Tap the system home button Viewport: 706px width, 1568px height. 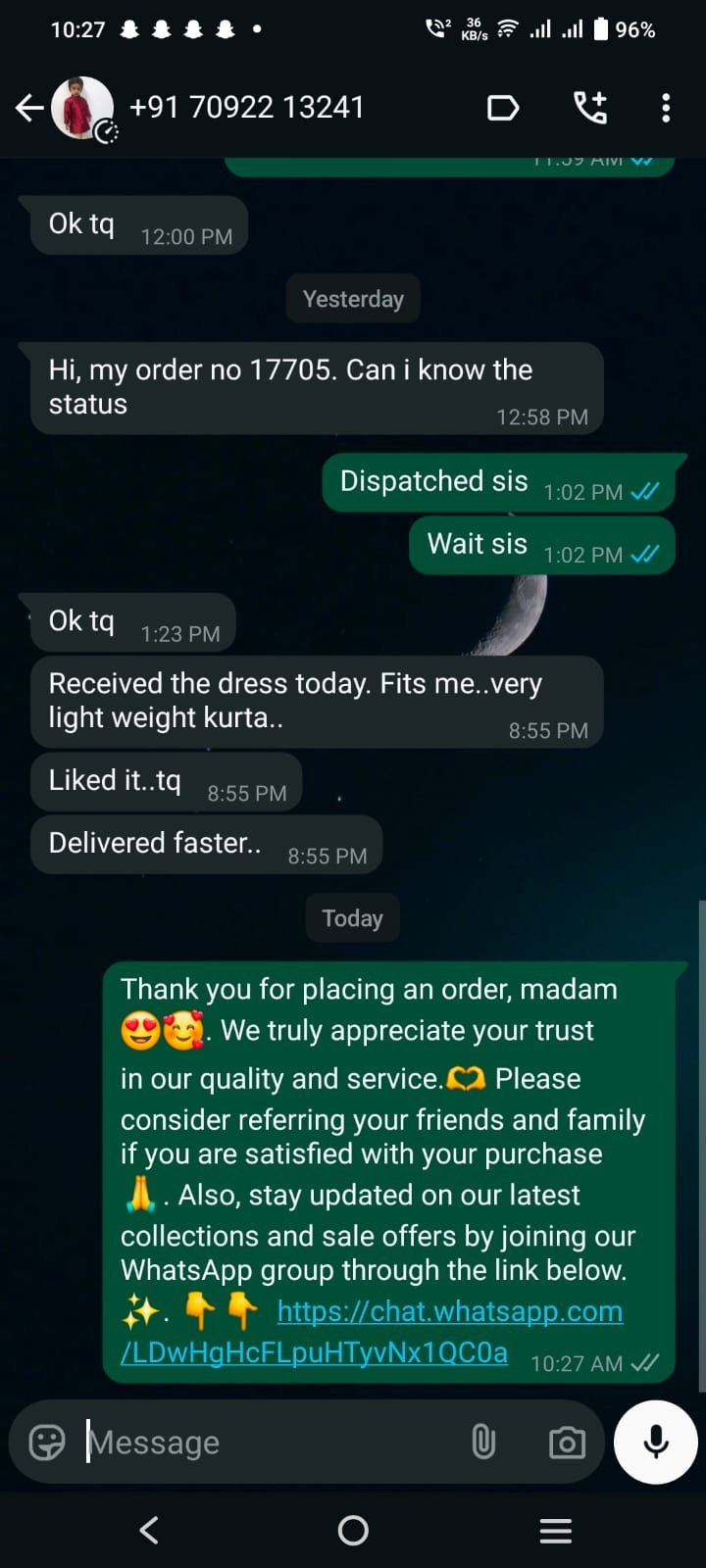click(353, 1530)
